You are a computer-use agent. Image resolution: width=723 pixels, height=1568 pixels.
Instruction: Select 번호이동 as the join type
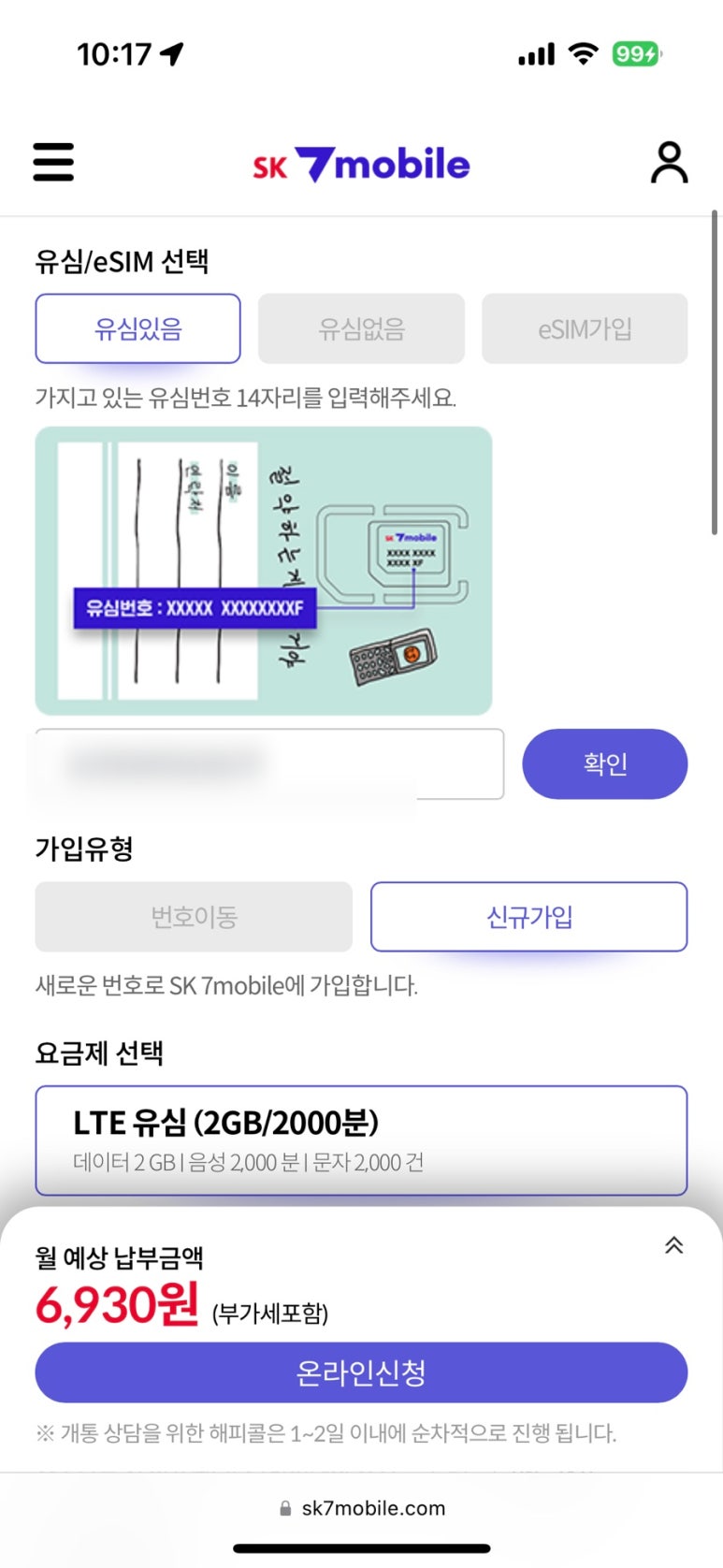[x=194, y=917]
